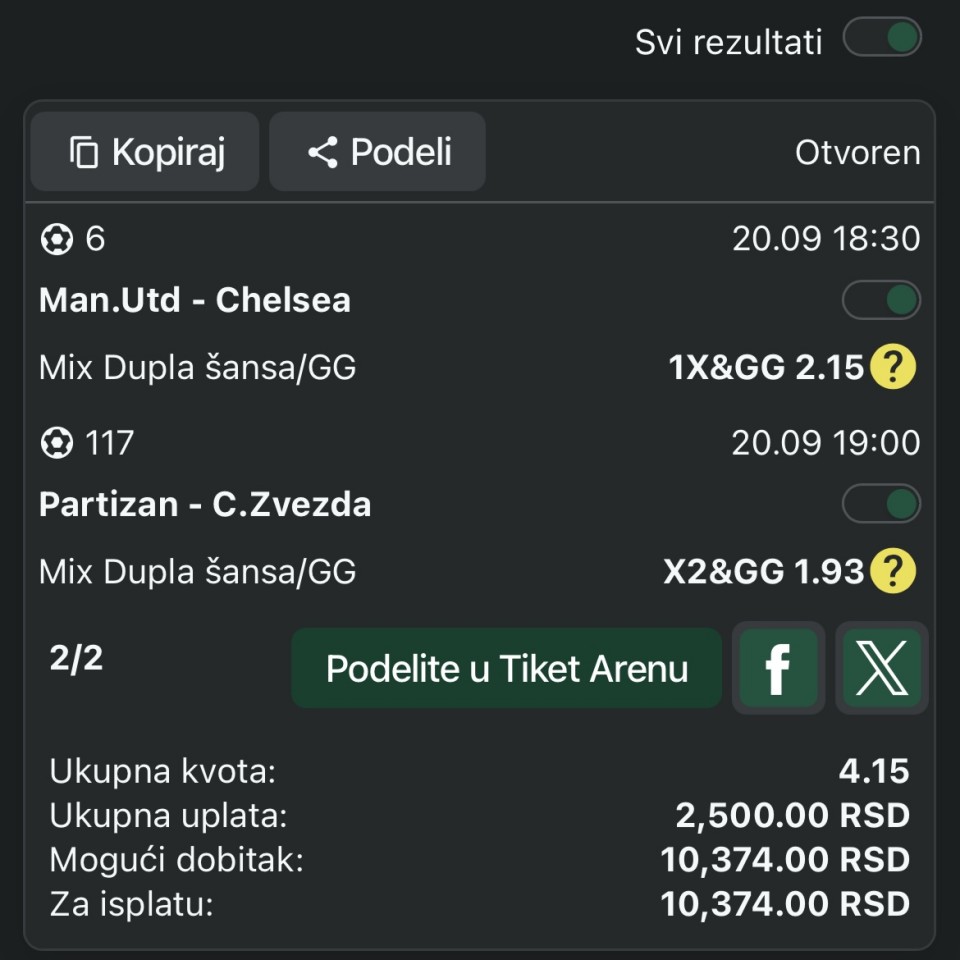Tap Podelite u Tiket Arenu
Viewport: 960px width, 960px height.
[507, 668]
